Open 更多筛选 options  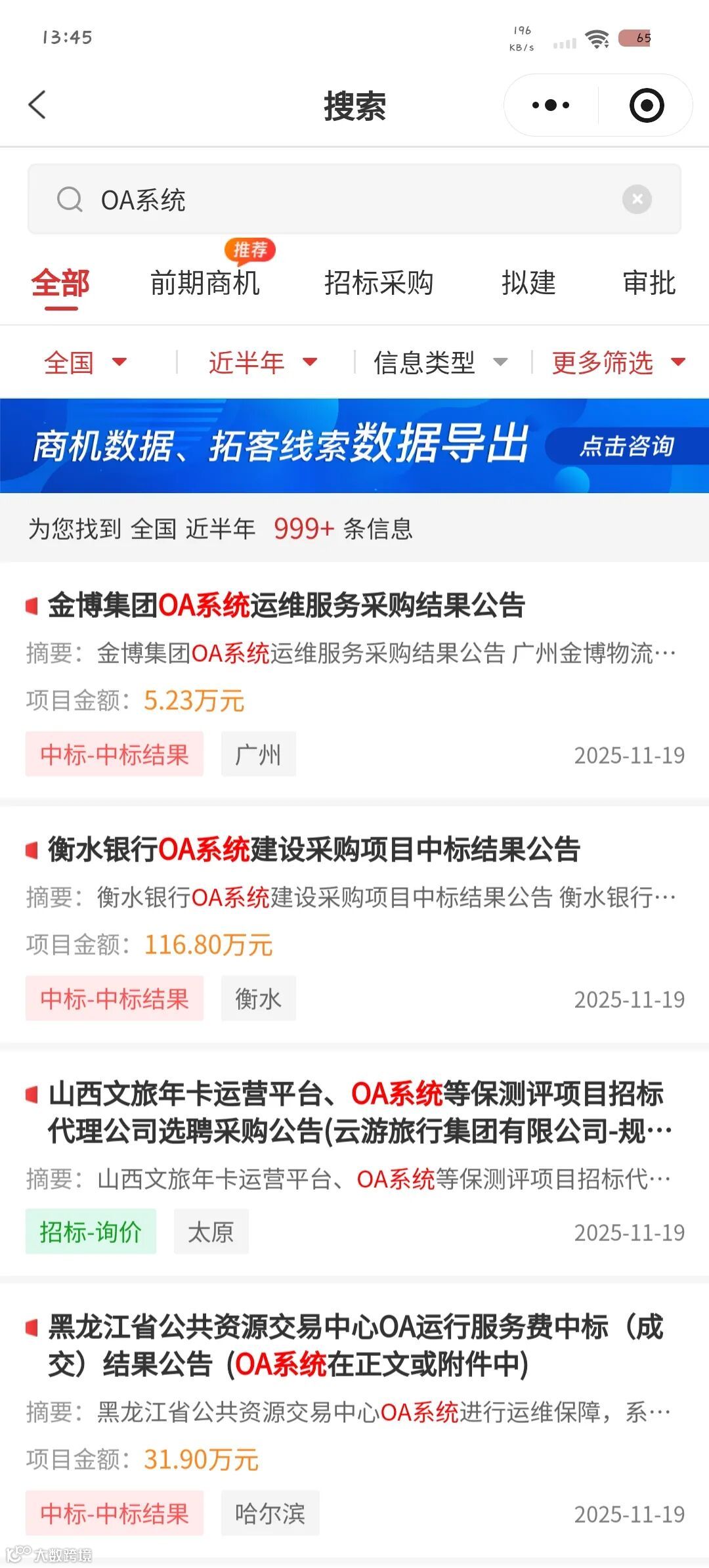coord(618,362)
